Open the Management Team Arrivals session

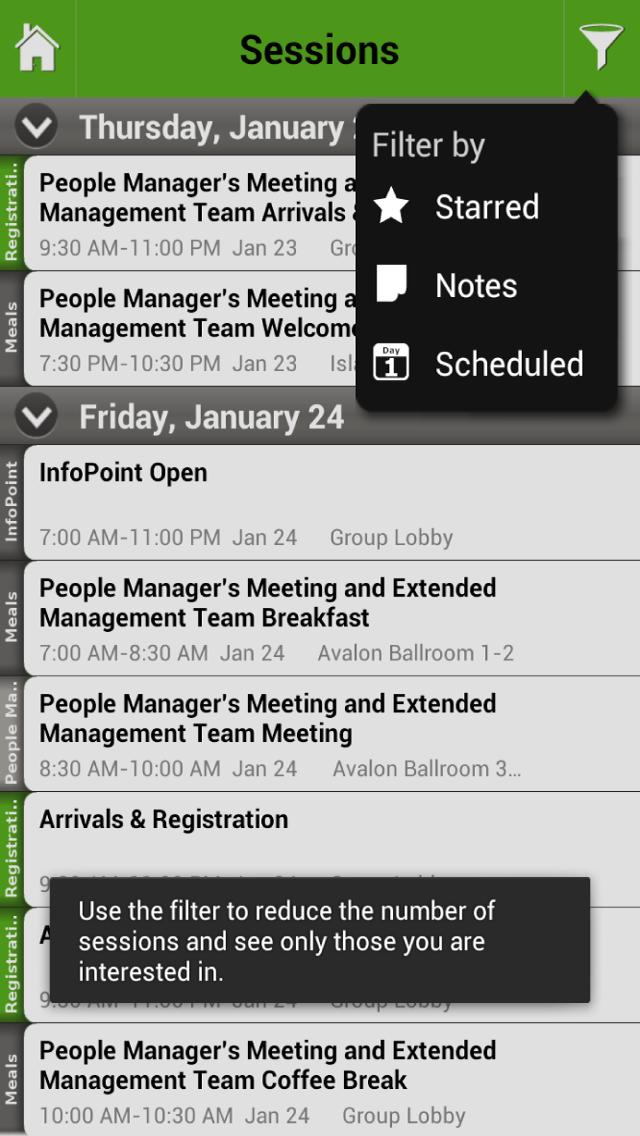pos(190,213)
